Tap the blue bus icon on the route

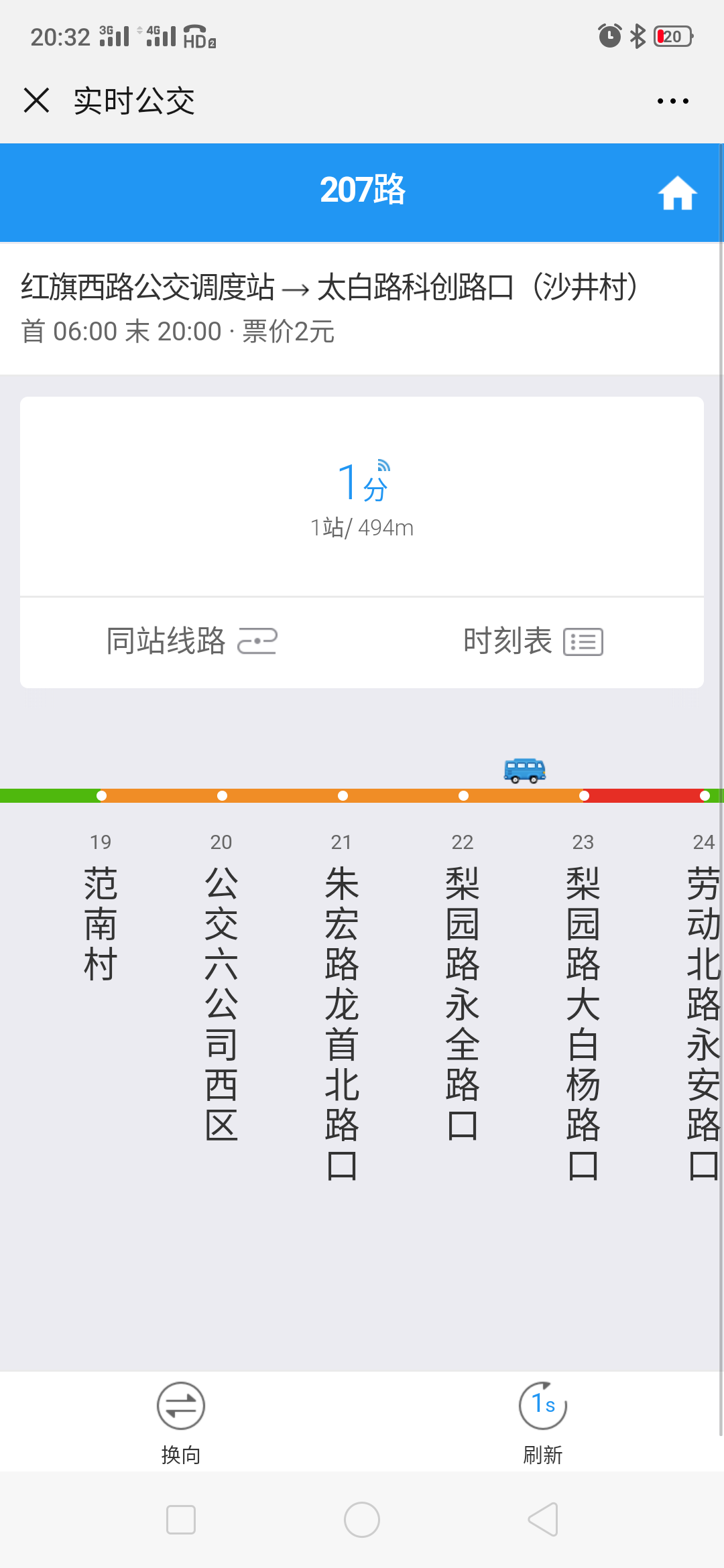[525, 771]
